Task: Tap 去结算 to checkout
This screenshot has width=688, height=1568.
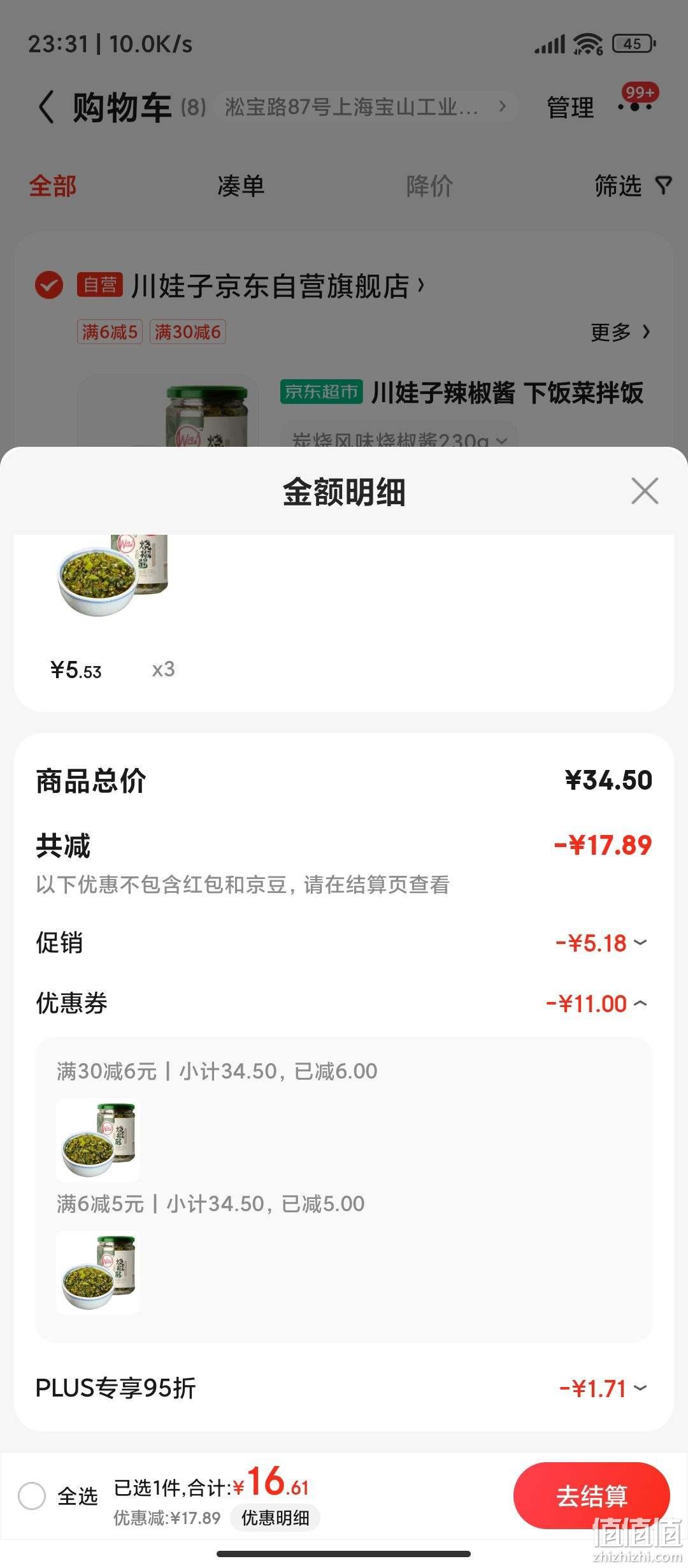Action: click(x=591, y=1495)
